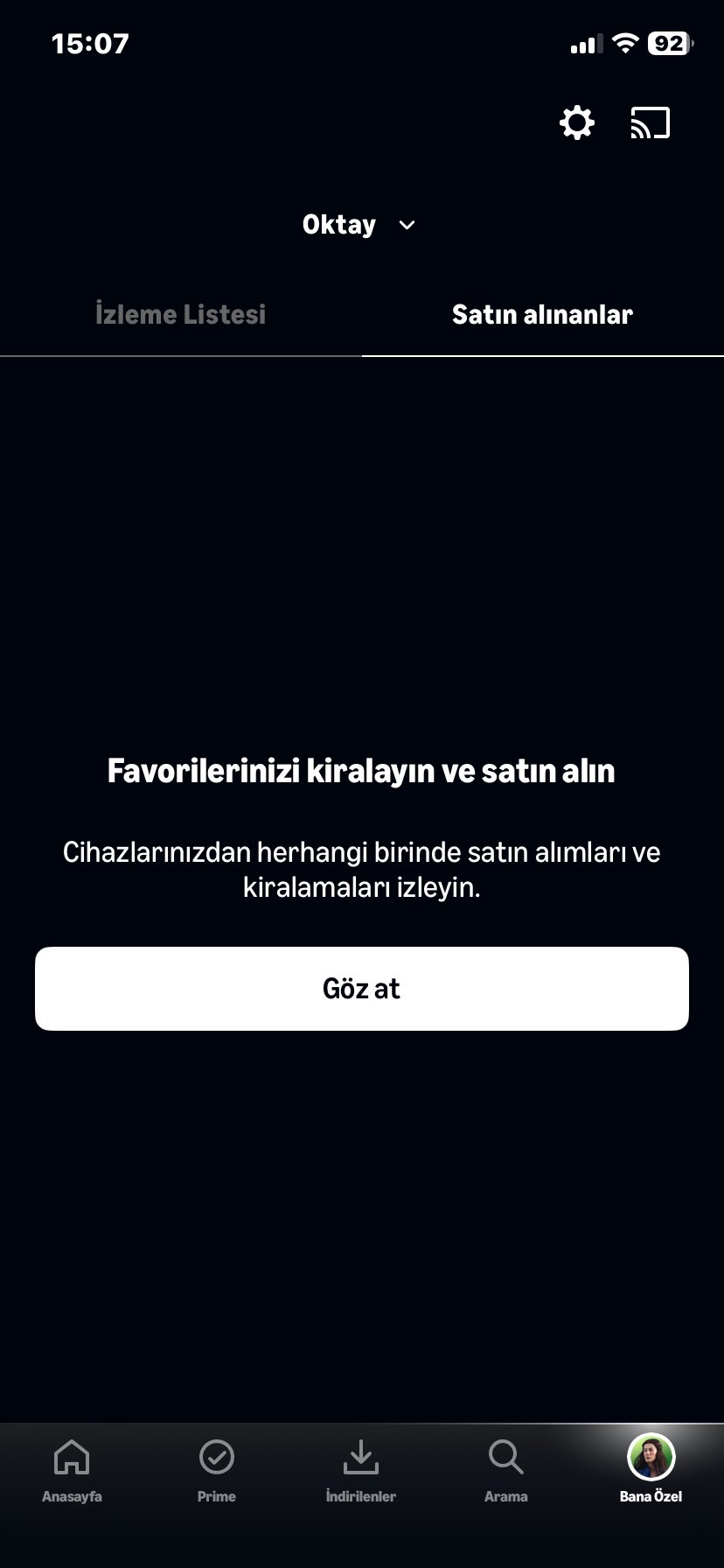Tap the Bana Özel profile tab
724x1568 pixels.
(x=651, y=1470)
